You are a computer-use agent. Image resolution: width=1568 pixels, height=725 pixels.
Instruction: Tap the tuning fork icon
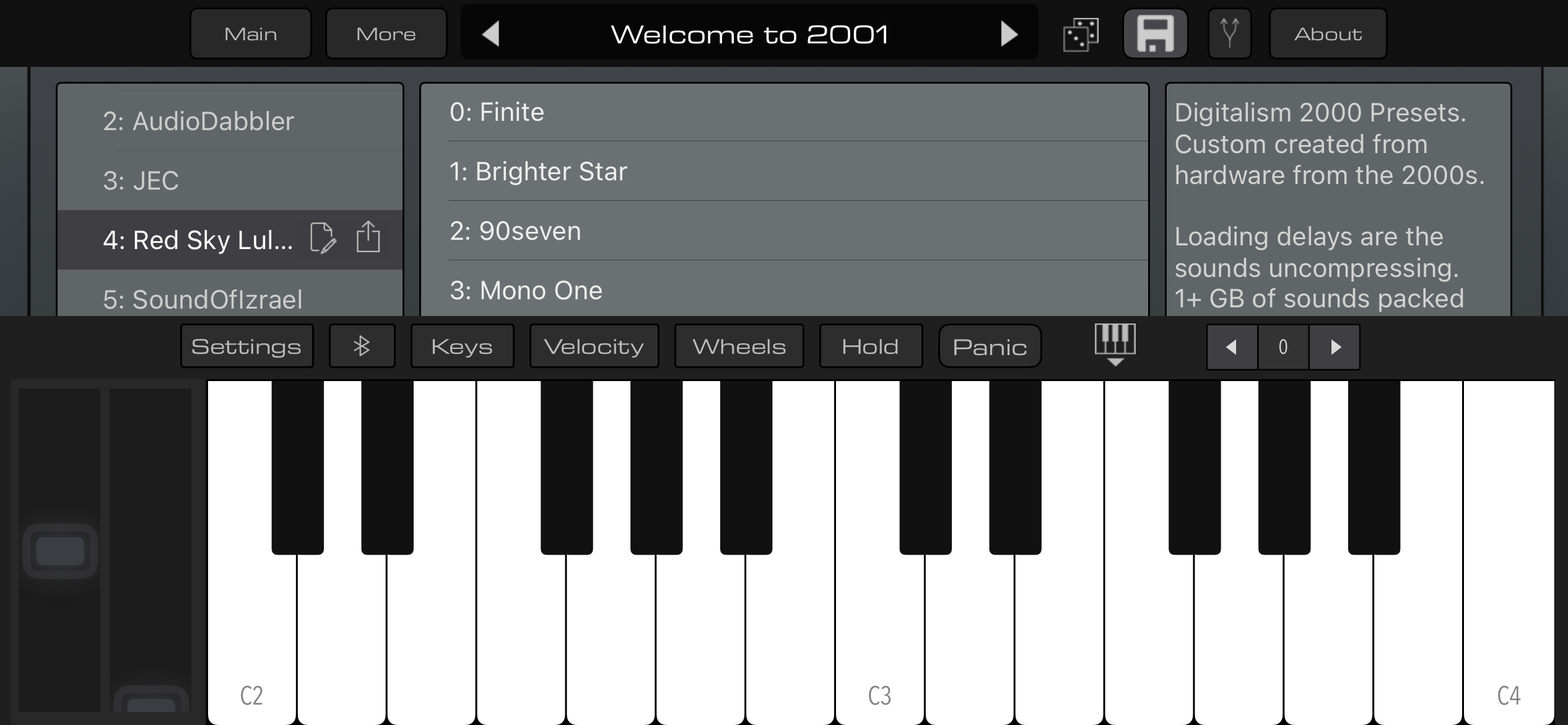(x=1229, y=34)
